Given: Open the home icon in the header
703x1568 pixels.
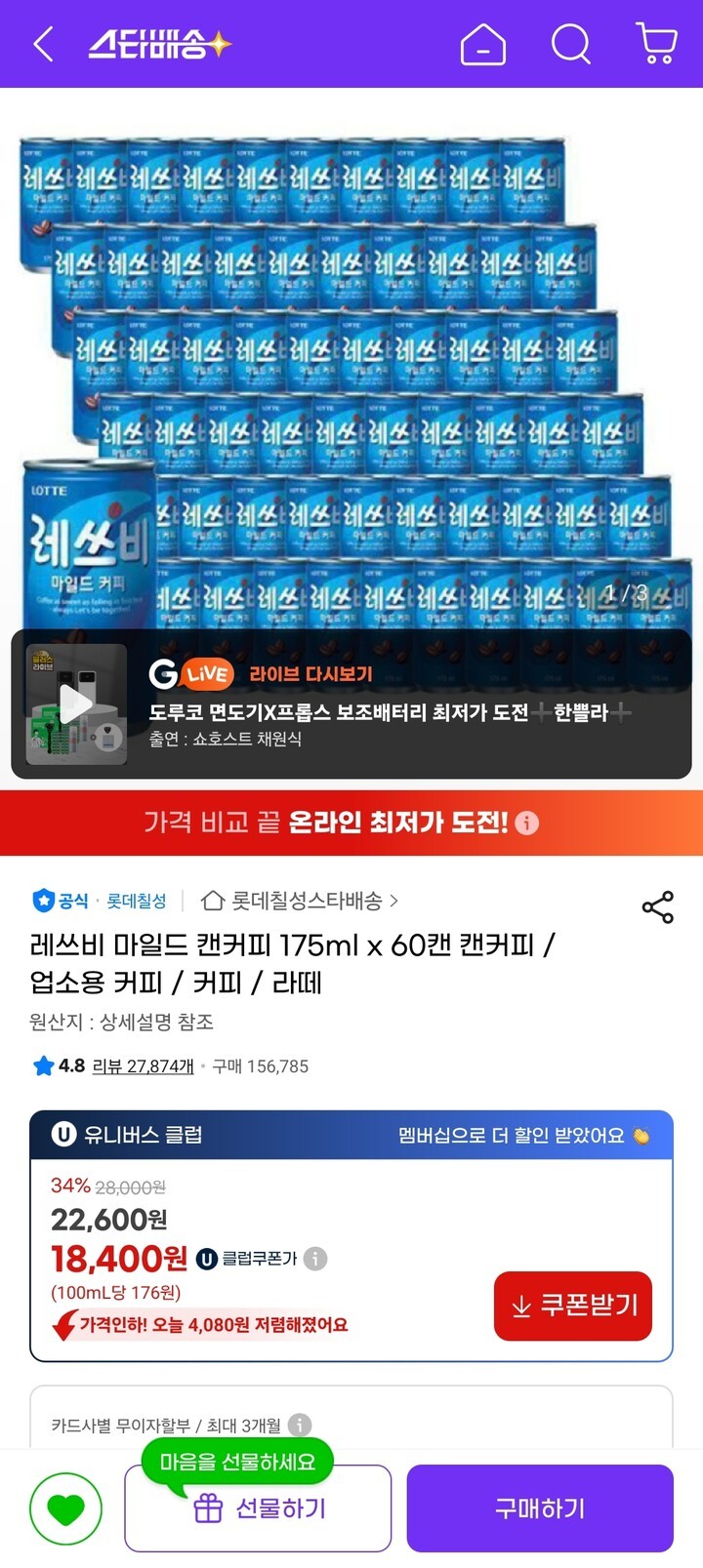Looking at the screenshot, I should click(x=483, y=44).
